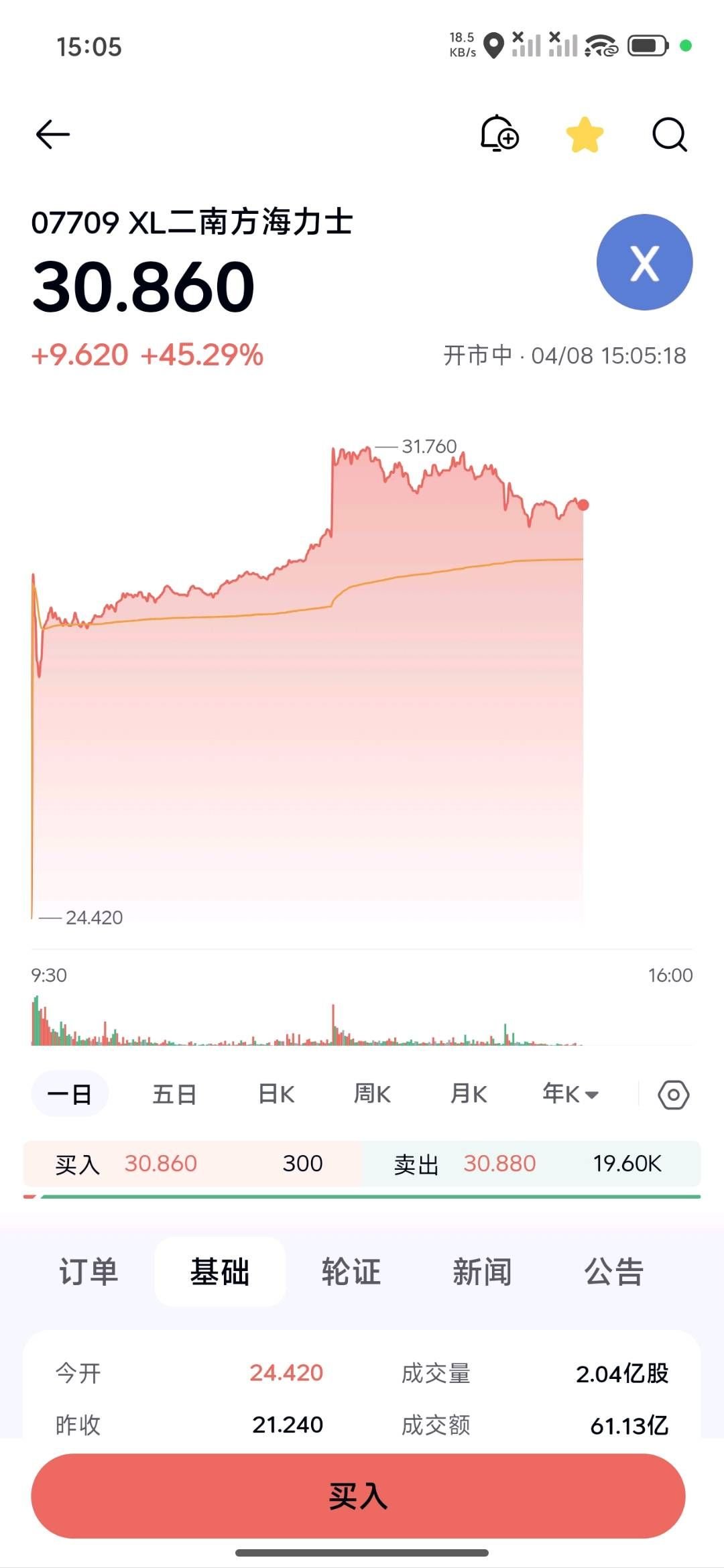Tap the red 买入 button
The height and width of the screenshot is (1568, 724).
pyautogui.click(x=358, y=1496)
